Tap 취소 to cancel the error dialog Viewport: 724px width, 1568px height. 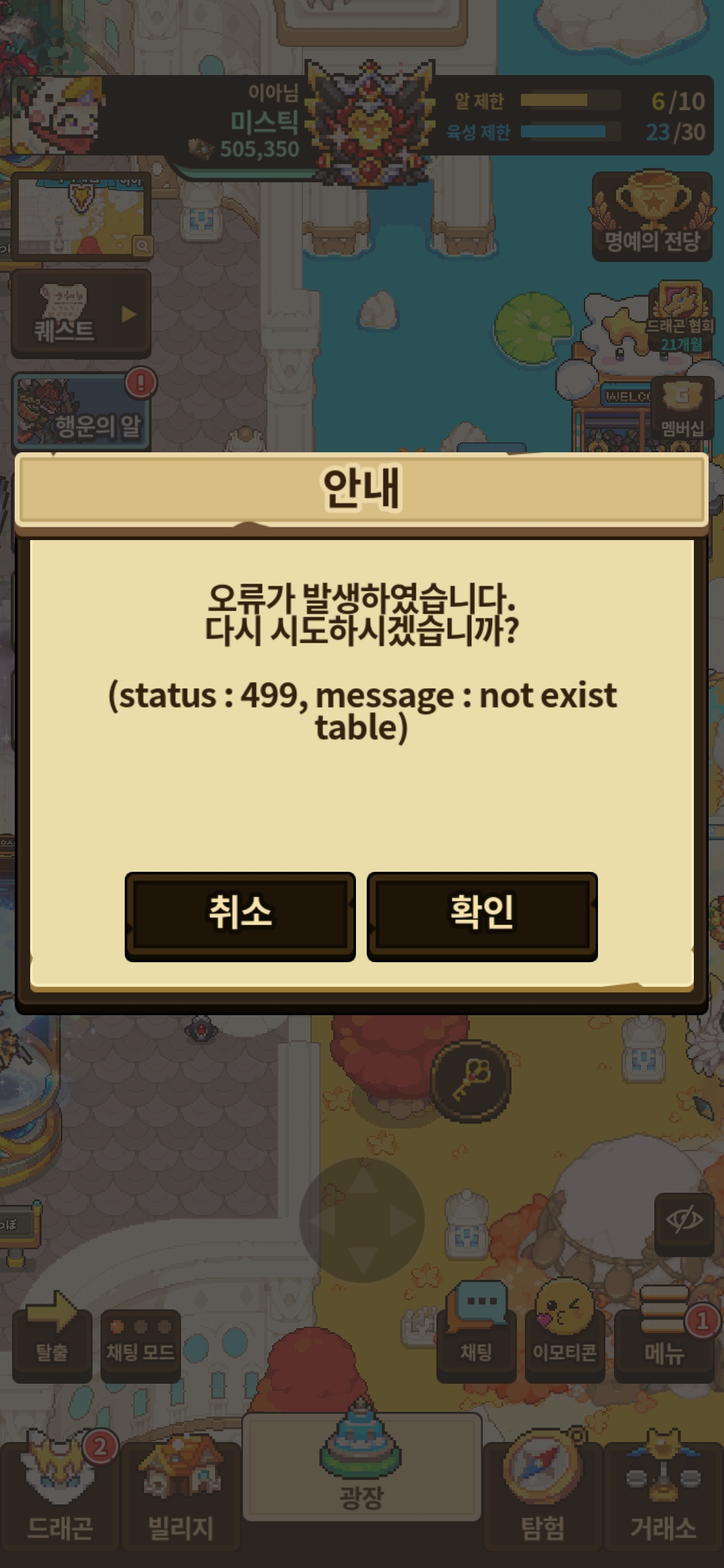click(240, 915)
